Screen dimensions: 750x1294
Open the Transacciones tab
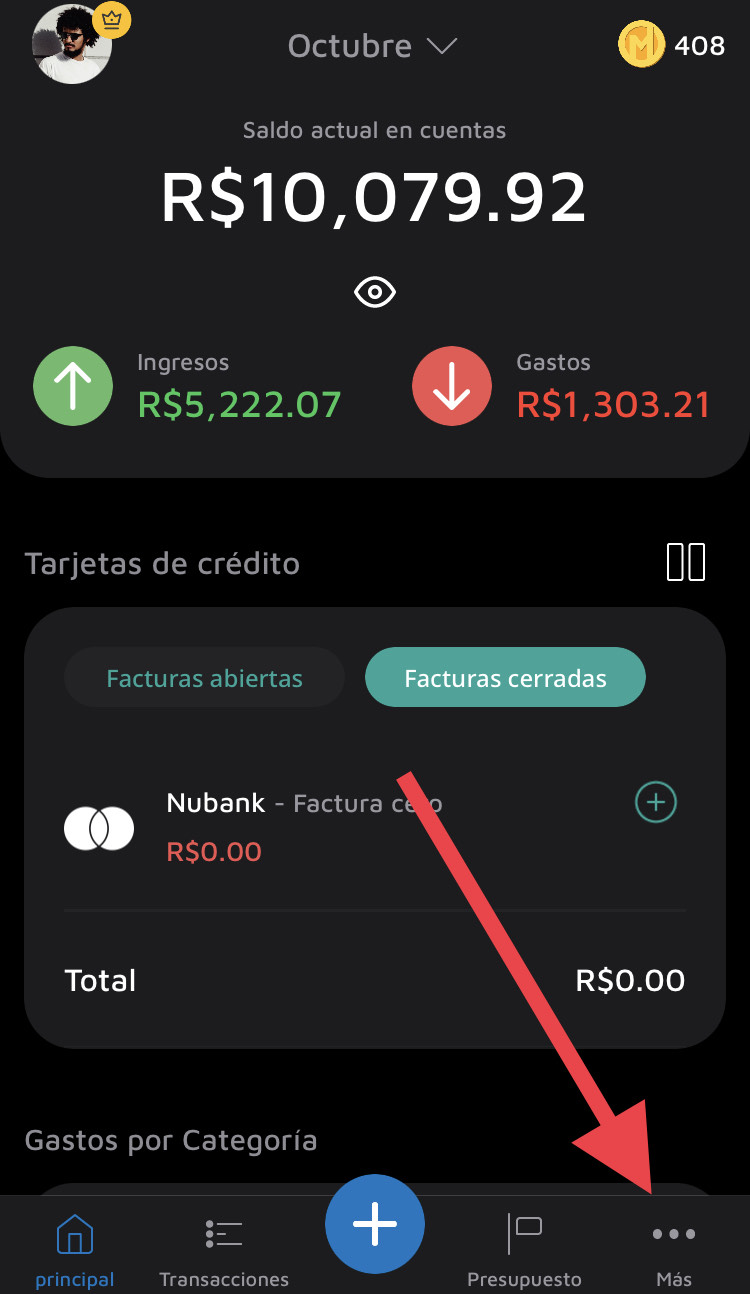(224, 1248)
